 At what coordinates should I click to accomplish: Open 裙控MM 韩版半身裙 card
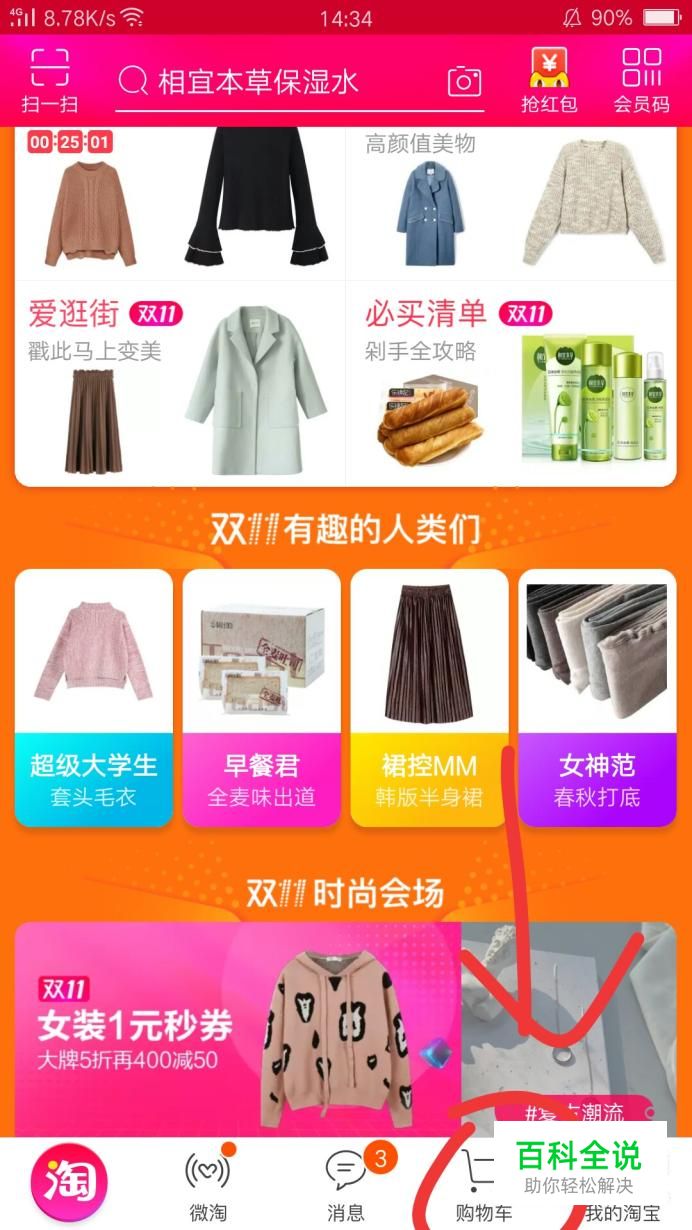pos(429,697)
